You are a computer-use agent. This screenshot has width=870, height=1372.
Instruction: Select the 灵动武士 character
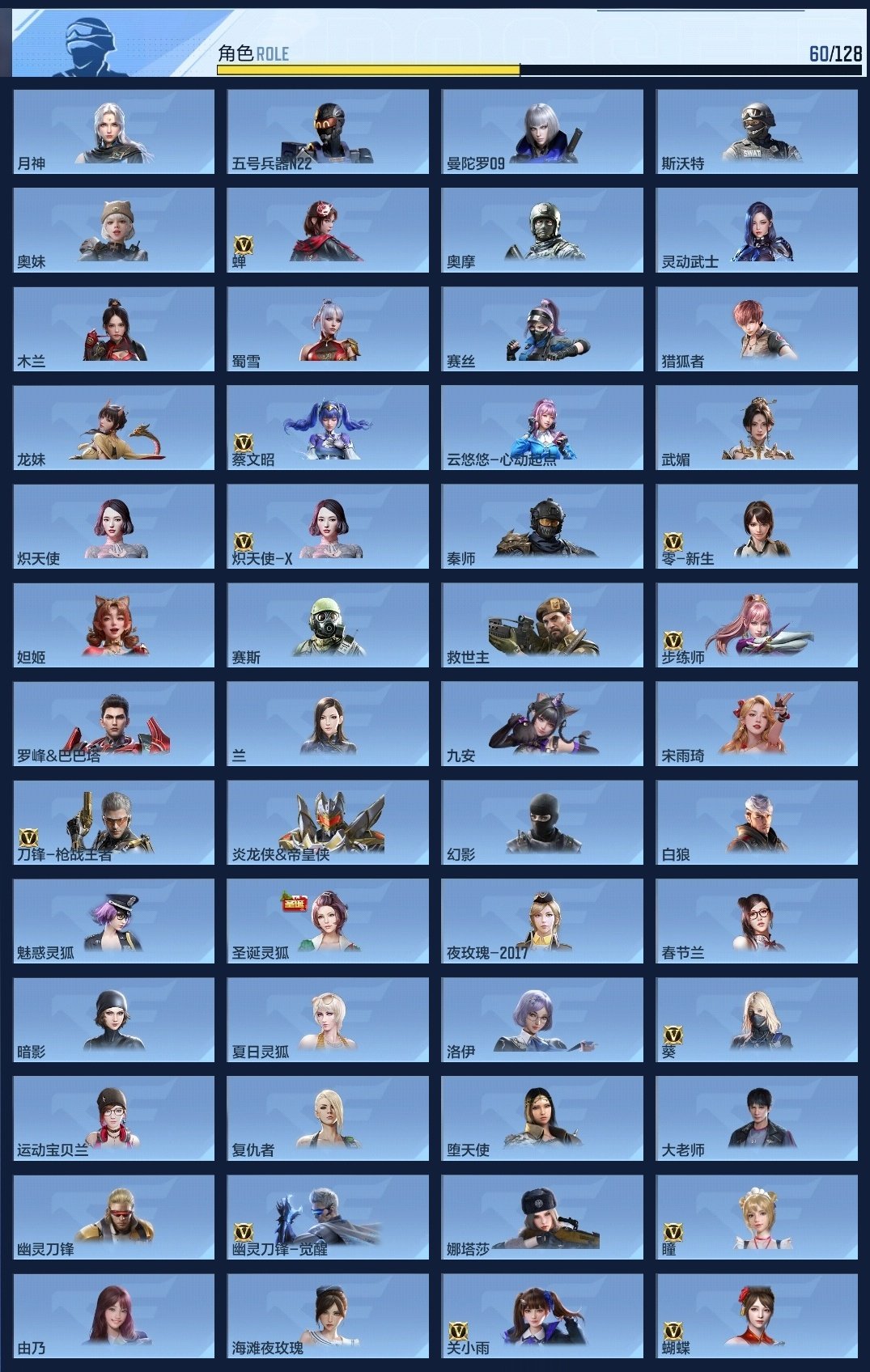coord(757,230)
